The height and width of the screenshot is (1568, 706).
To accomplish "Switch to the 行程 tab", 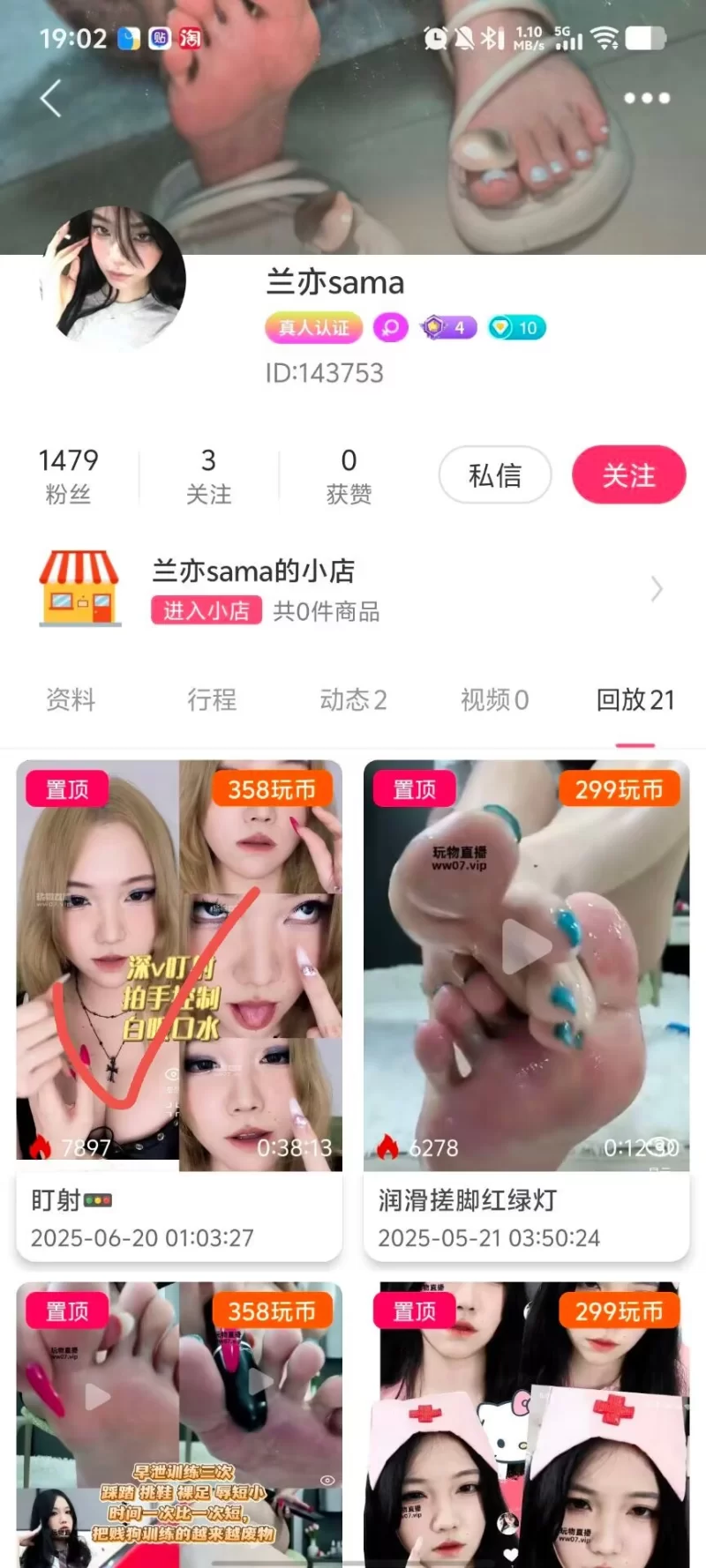I will (212, 700).
